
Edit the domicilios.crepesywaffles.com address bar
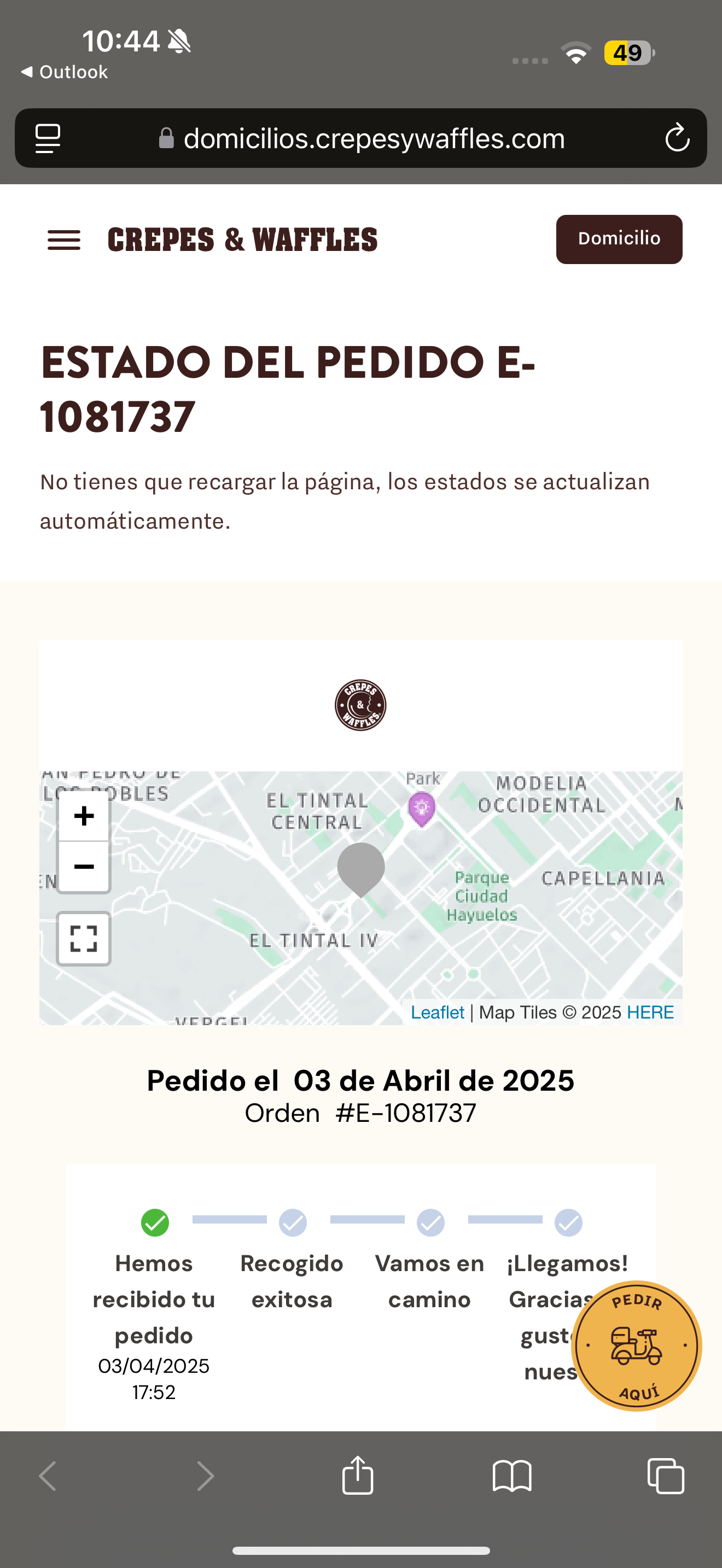[x=361, y=138]
